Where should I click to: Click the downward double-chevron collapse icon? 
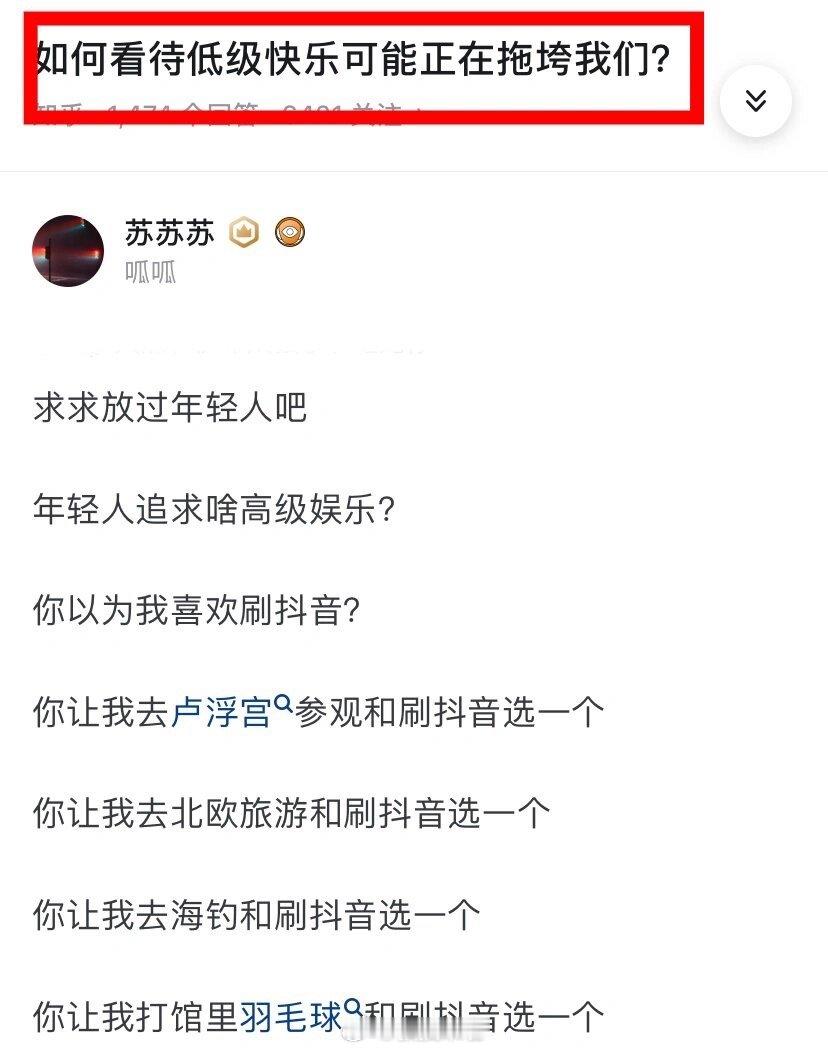tap(758, 100)
